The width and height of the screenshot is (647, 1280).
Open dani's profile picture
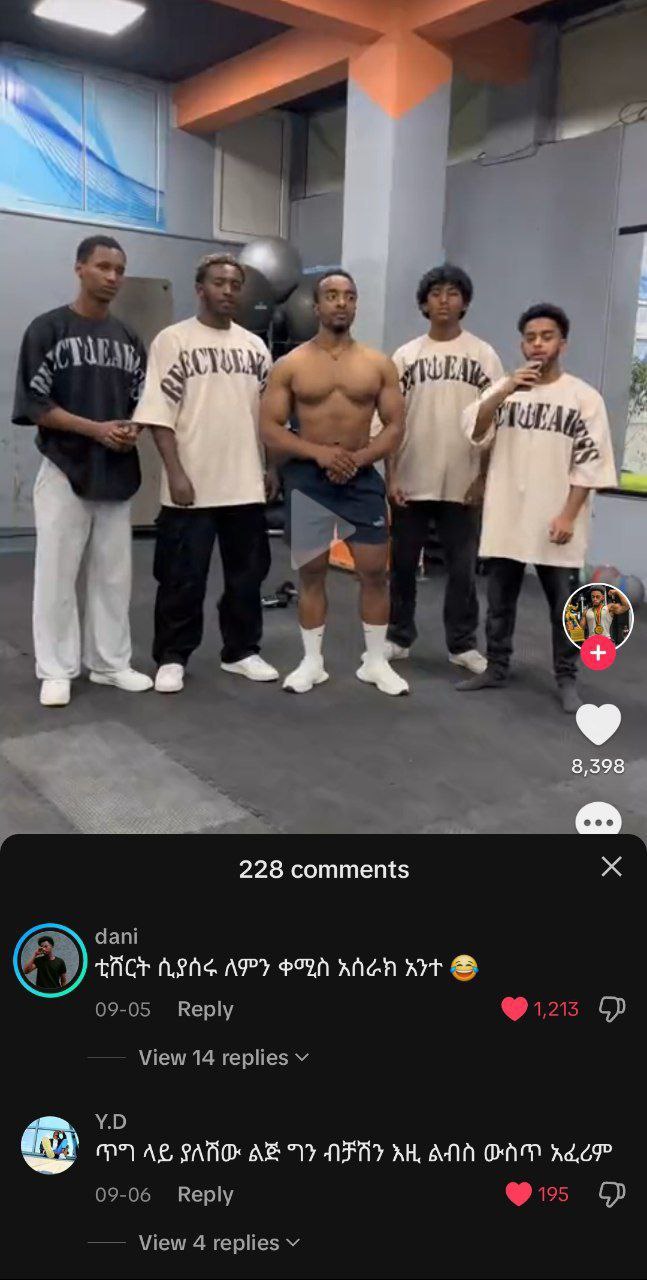click(x=50, y=960)
